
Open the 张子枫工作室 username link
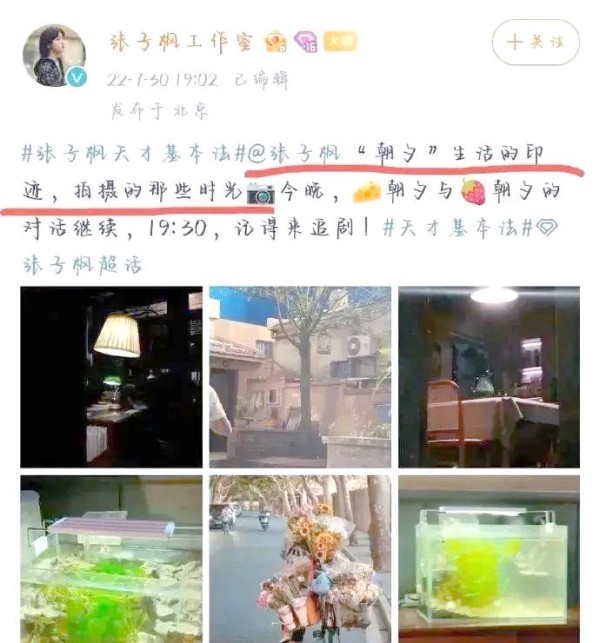coord(181,42)
